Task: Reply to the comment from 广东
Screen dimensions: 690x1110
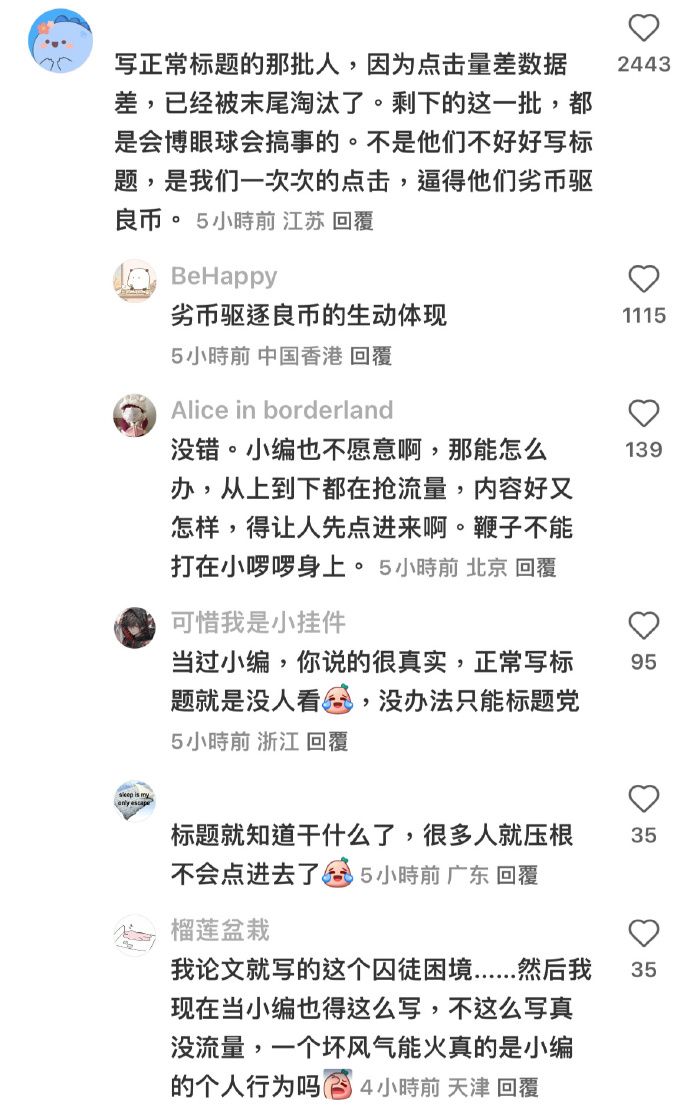Action: pos(517,876)
